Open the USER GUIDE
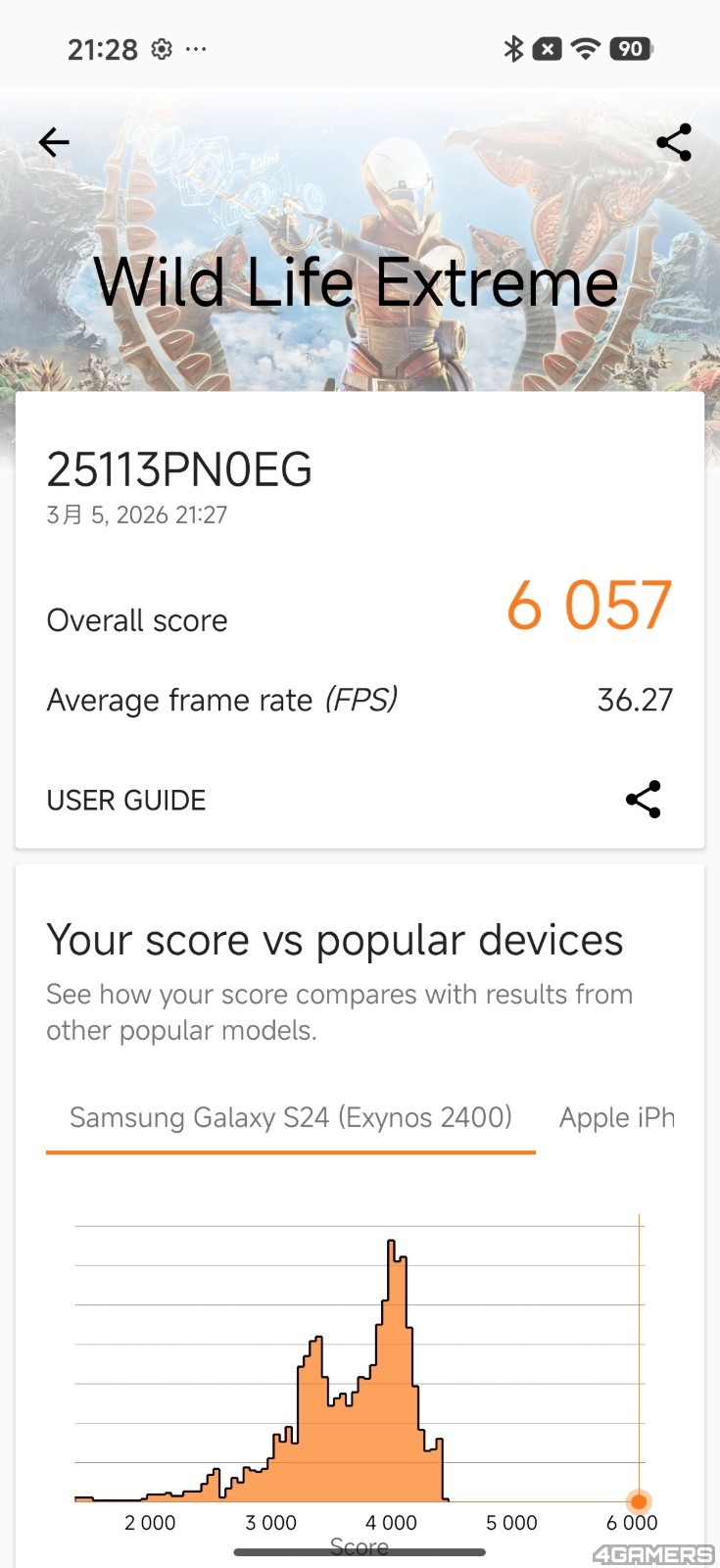Viewport: 720px width, 1568px height. (126, 801)
